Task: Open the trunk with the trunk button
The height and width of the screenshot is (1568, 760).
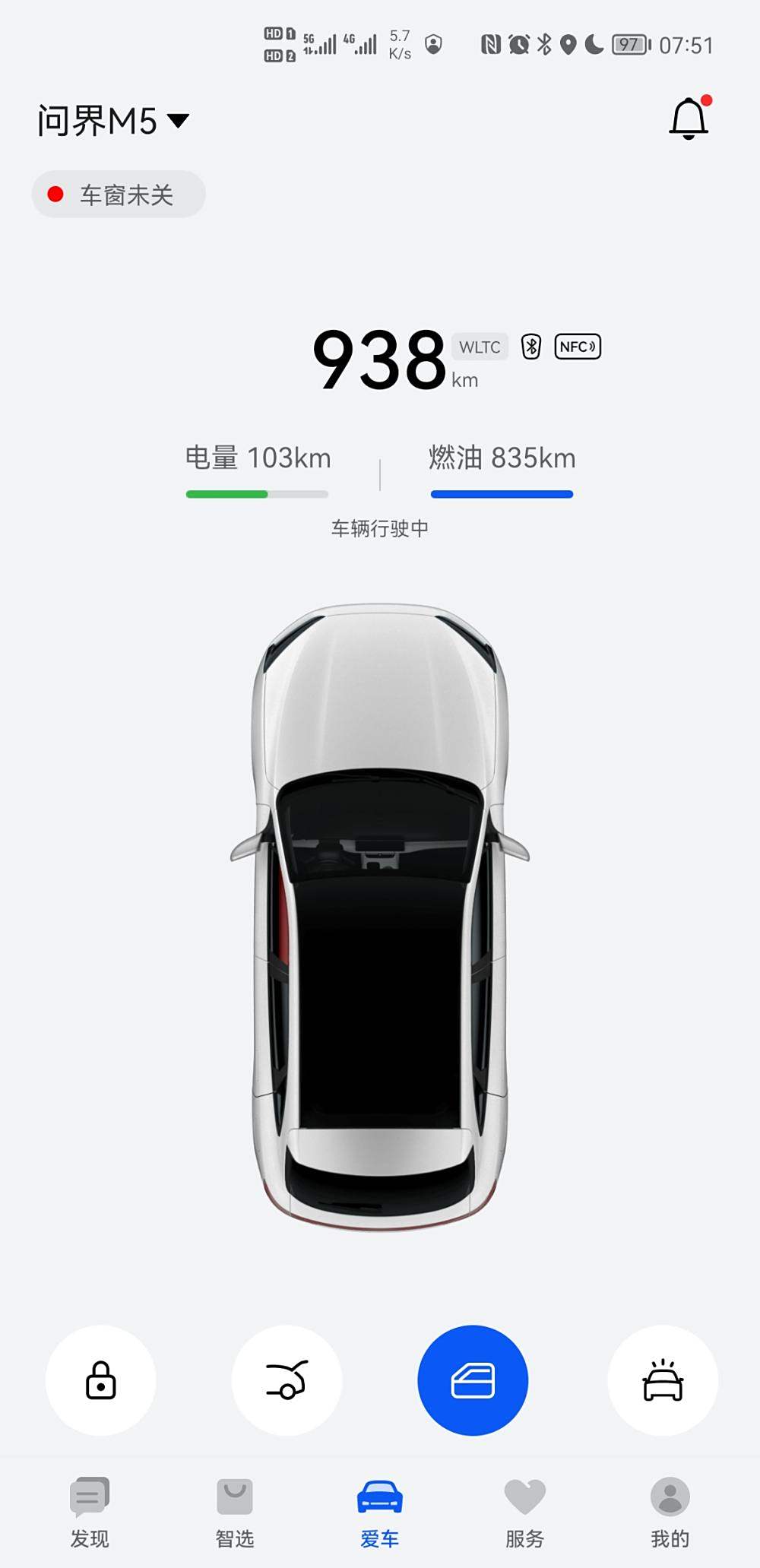Action: tap(287, 1380)
